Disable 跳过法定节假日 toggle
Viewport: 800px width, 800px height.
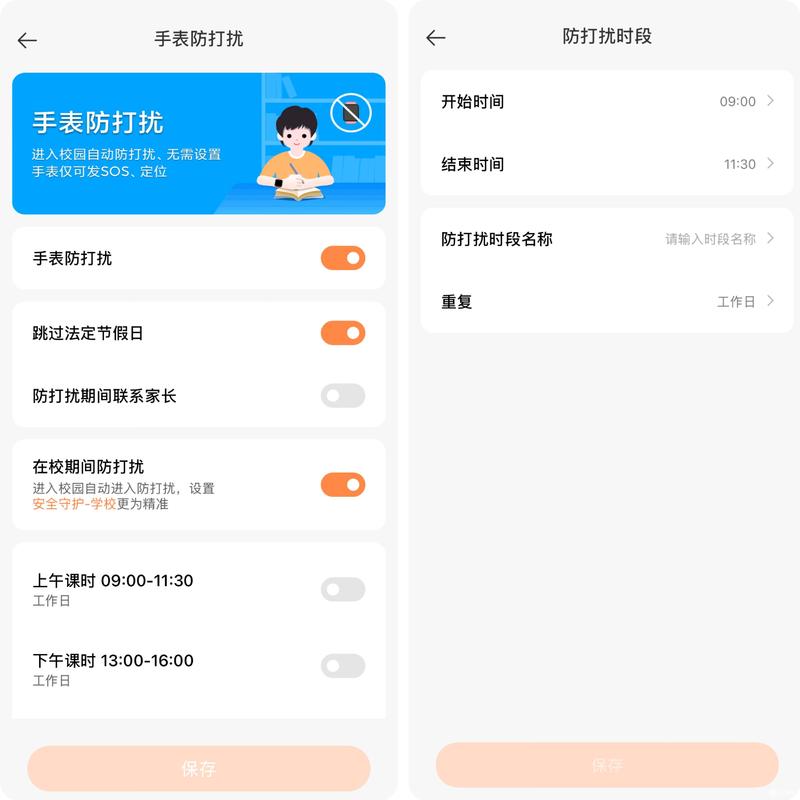[343, 333]
